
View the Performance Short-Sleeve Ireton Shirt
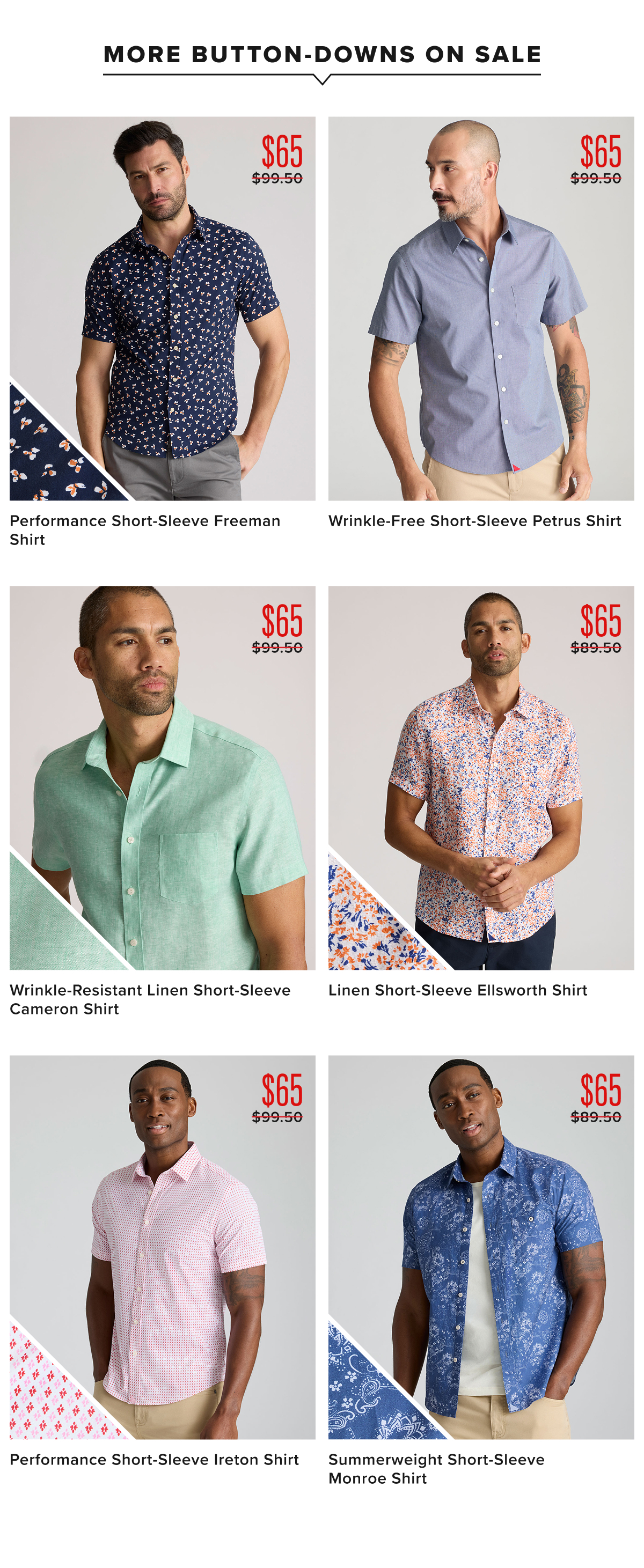pyautogui.click(x=162, y=1247)
